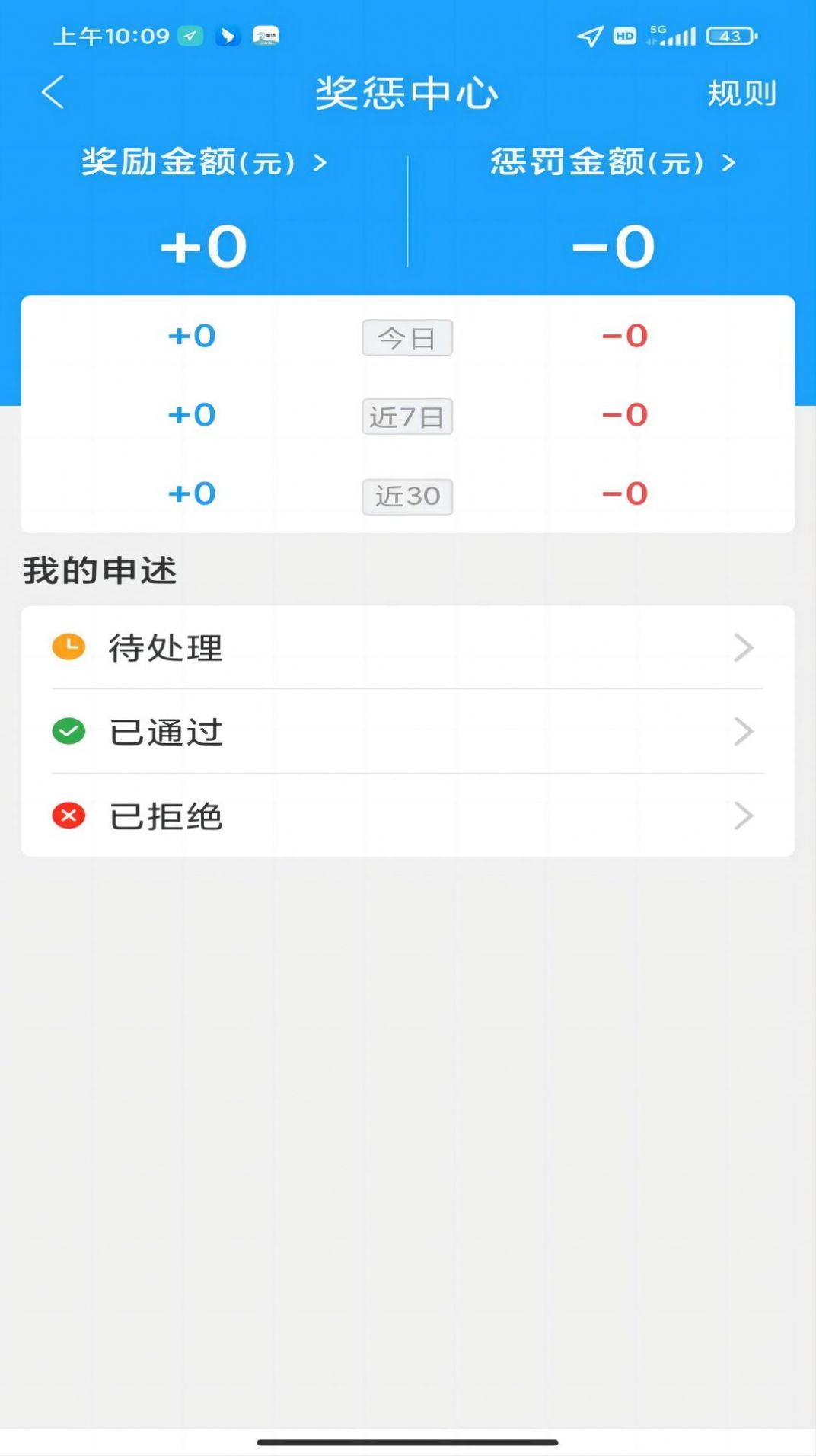This screenshot has height=1456, width=816.
Task: Select the 近30 time filter
Action: (407, 495)
